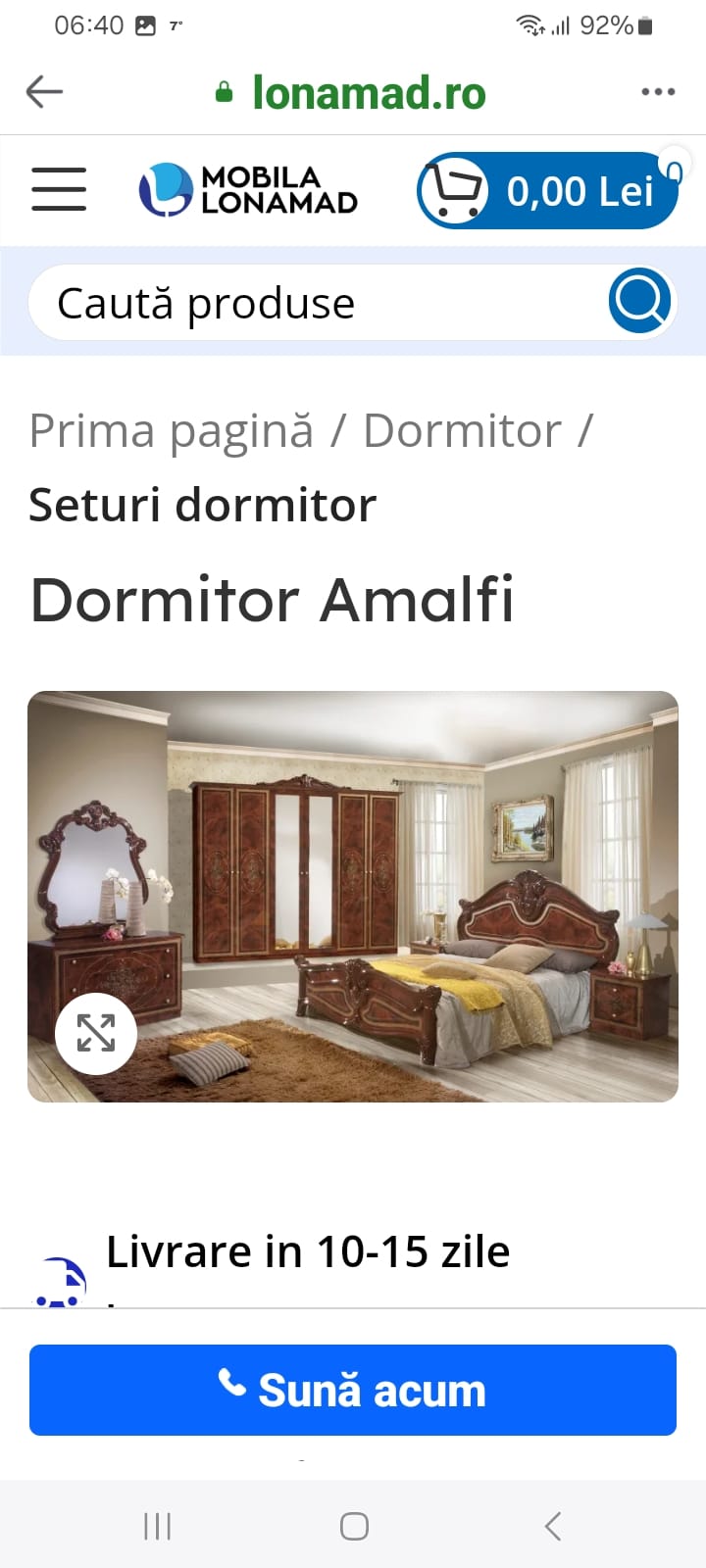Open the Mobila Lonamad home logo
The height and width of the screenshot is (1568, 706).
point(248,190)
